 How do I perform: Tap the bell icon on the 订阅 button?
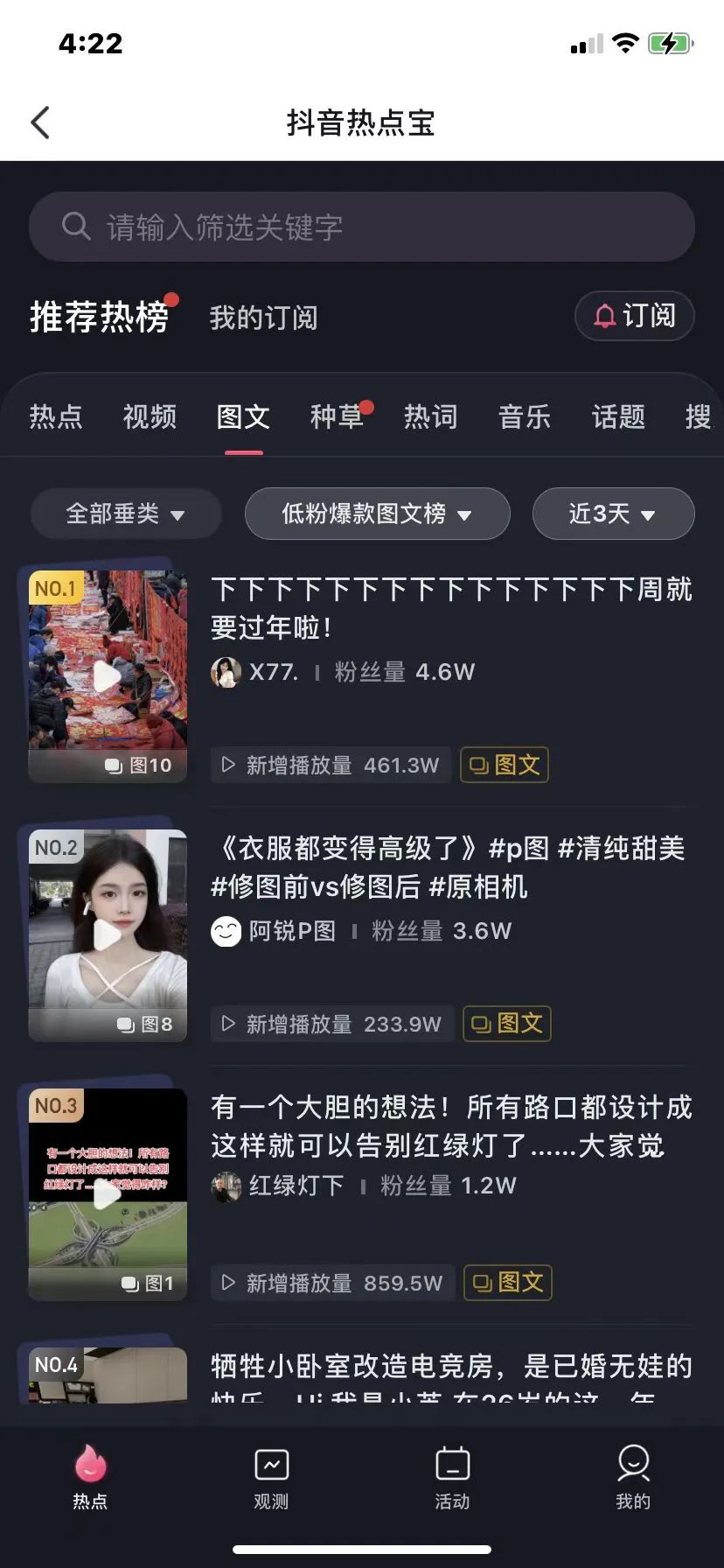pos(606,316)
